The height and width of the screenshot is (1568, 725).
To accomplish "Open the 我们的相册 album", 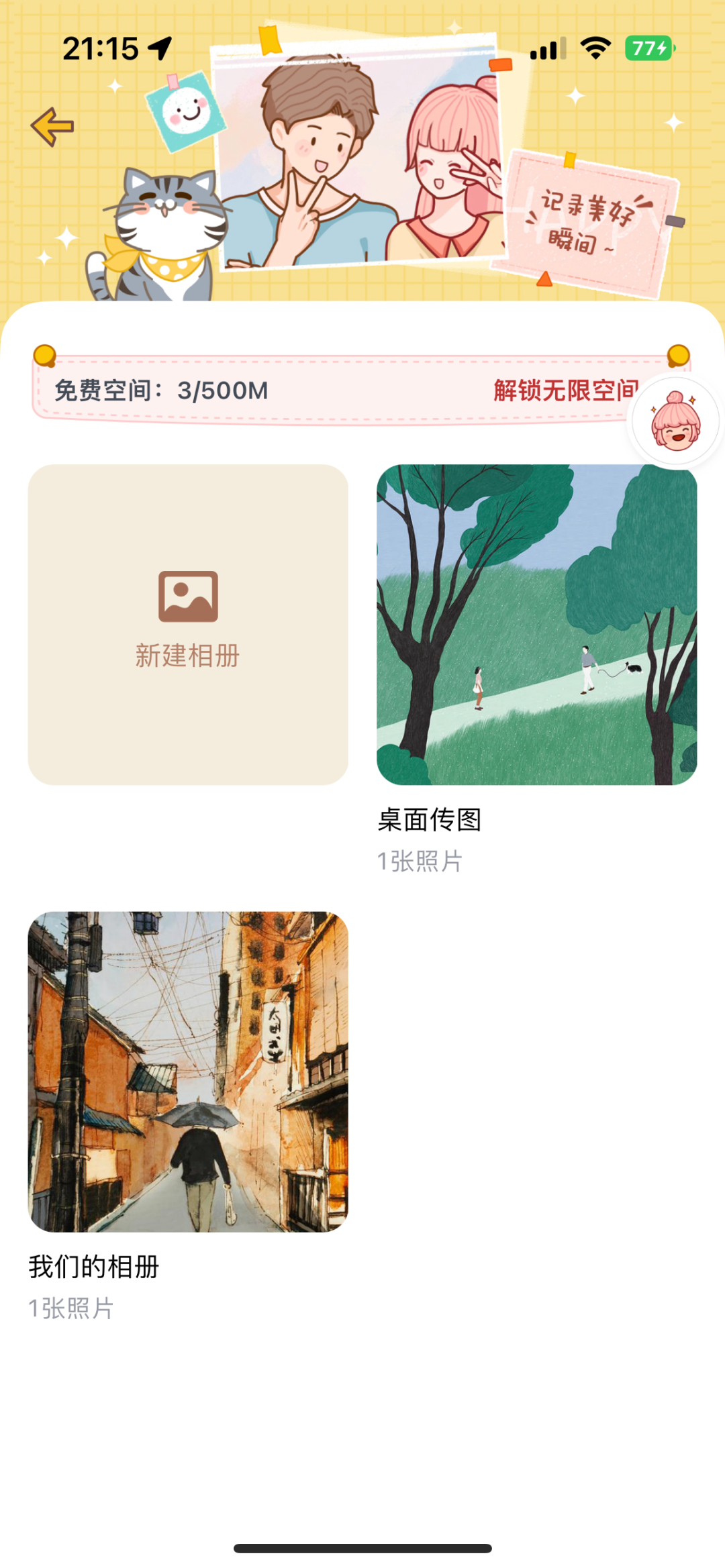I will point(188,1071).
